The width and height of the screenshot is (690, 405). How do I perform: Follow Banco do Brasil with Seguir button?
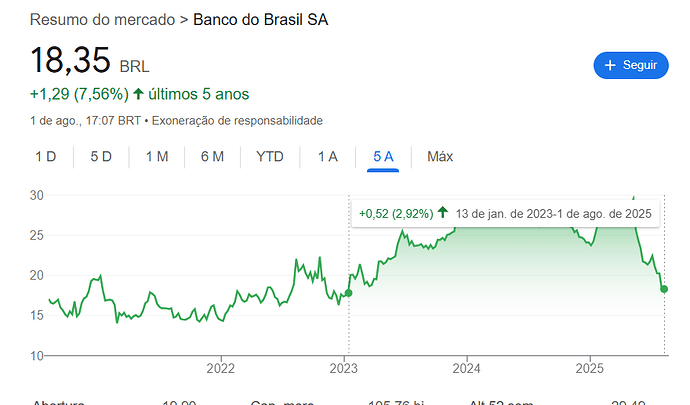(x=630, y=65)
